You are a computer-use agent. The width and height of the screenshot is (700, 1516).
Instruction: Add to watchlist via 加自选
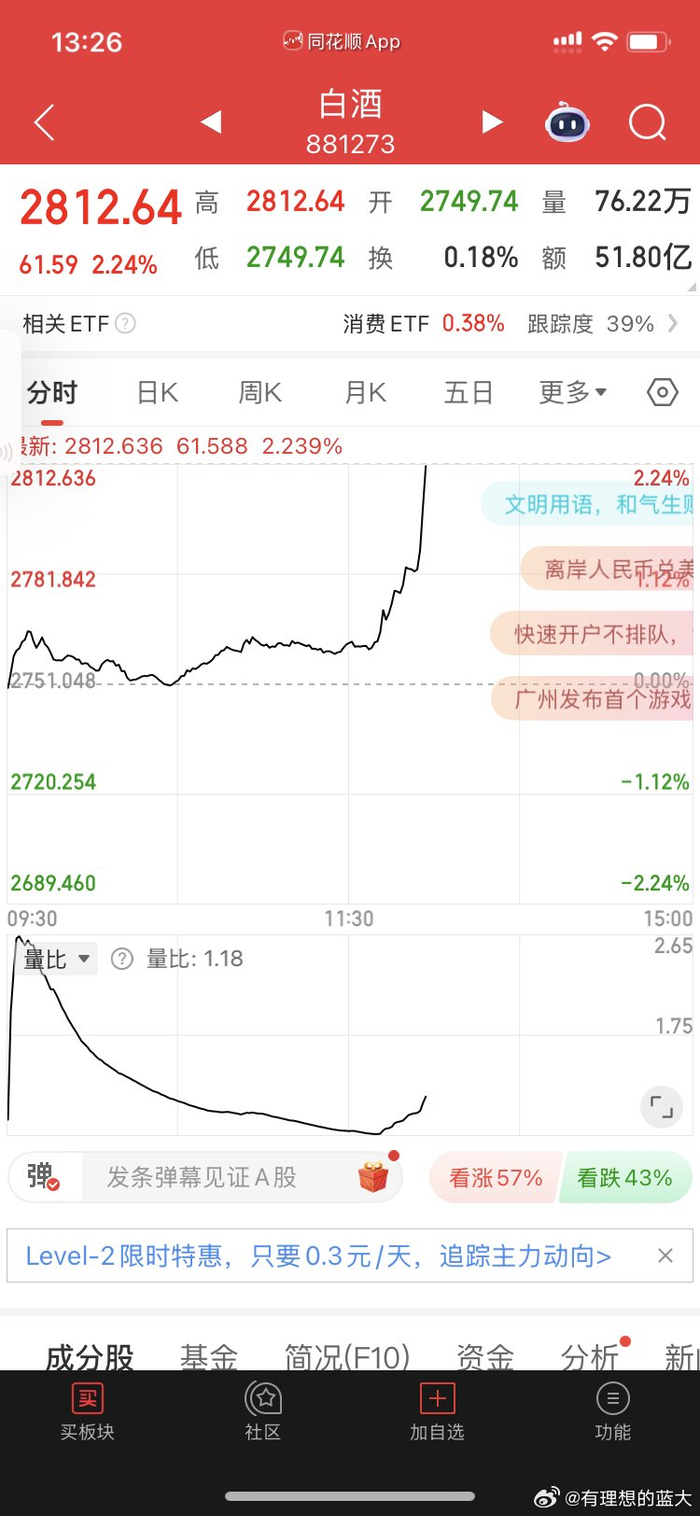[x=437, y=1412]
